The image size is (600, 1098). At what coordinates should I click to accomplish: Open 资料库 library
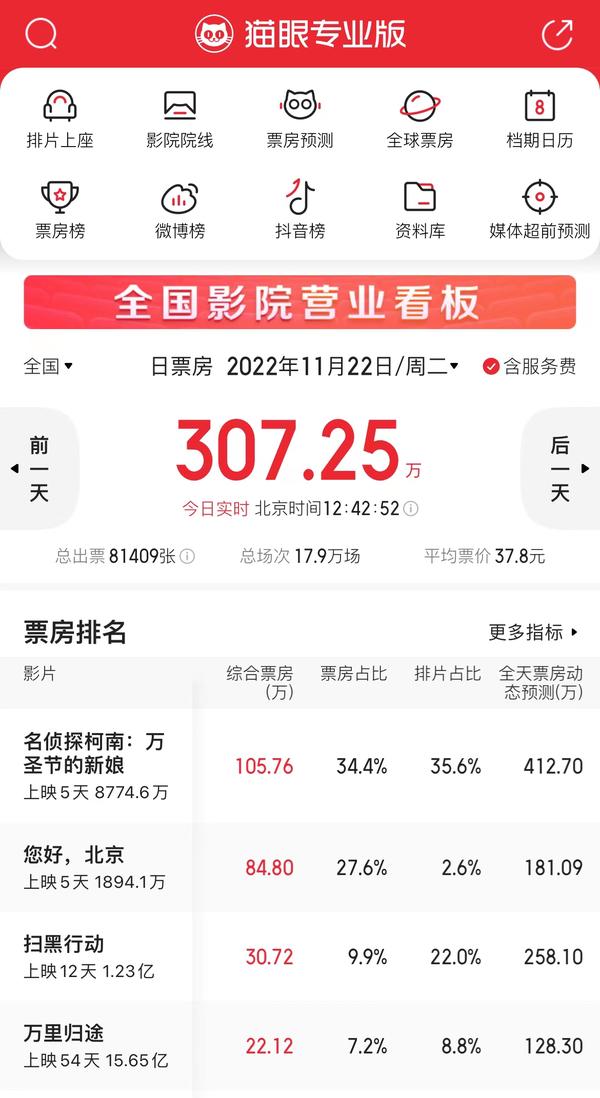(x=420, y=210)
